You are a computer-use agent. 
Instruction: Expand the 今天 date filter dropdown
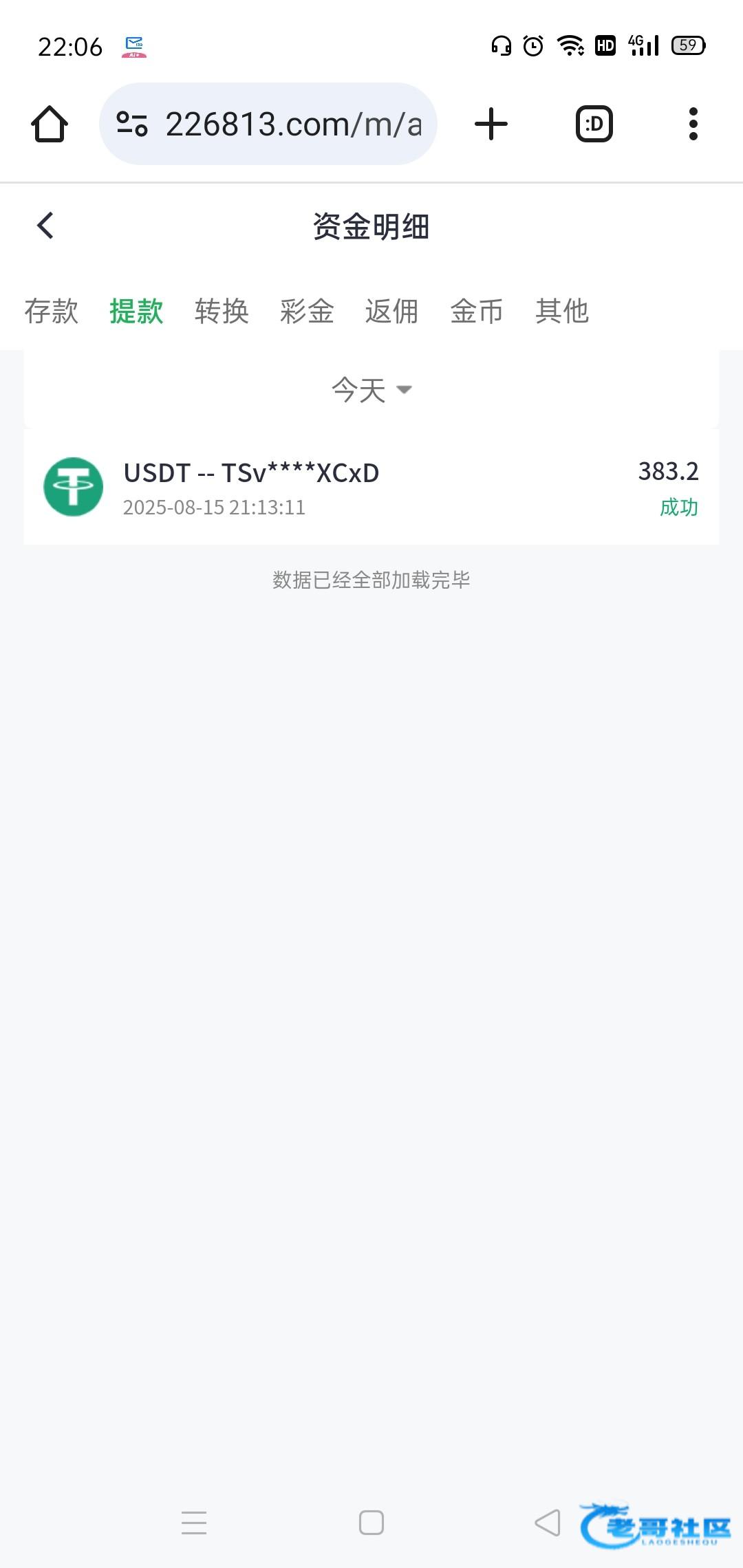(x=371, y=390)
